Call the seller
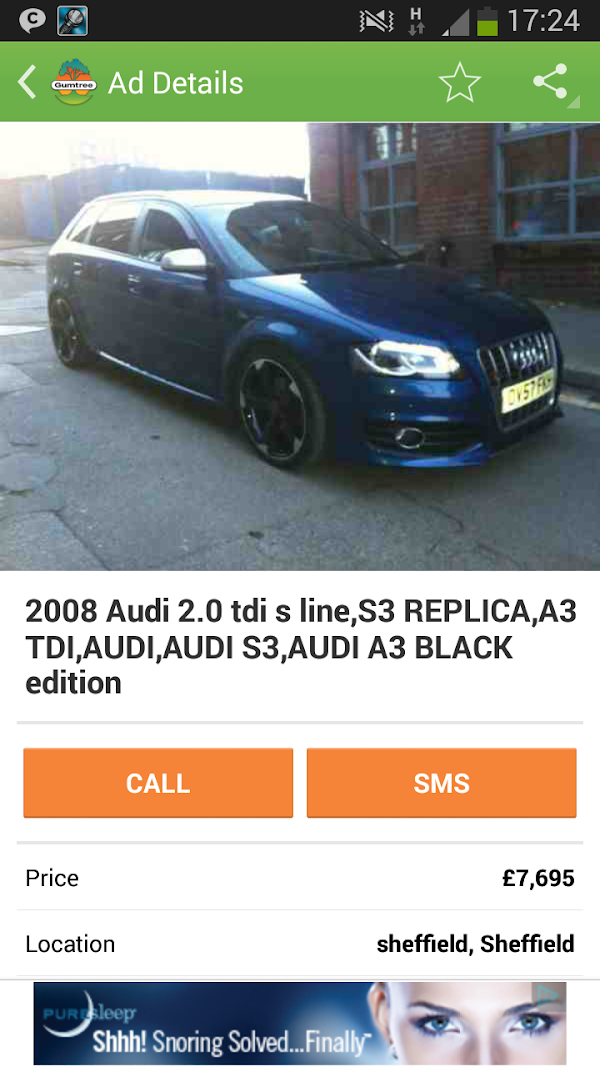 pos(158,783)
